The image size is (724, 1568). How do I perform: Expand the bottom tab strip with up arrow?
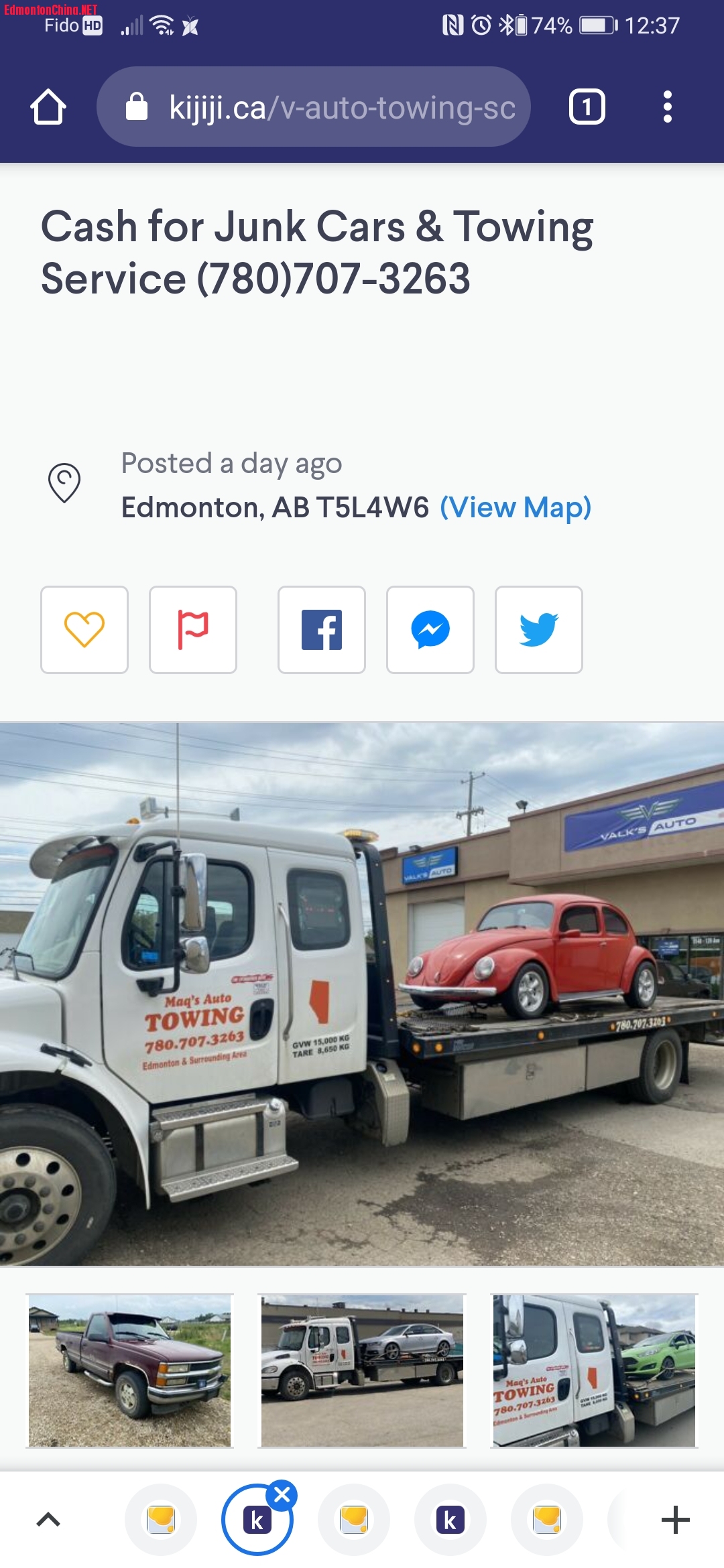48,1520
